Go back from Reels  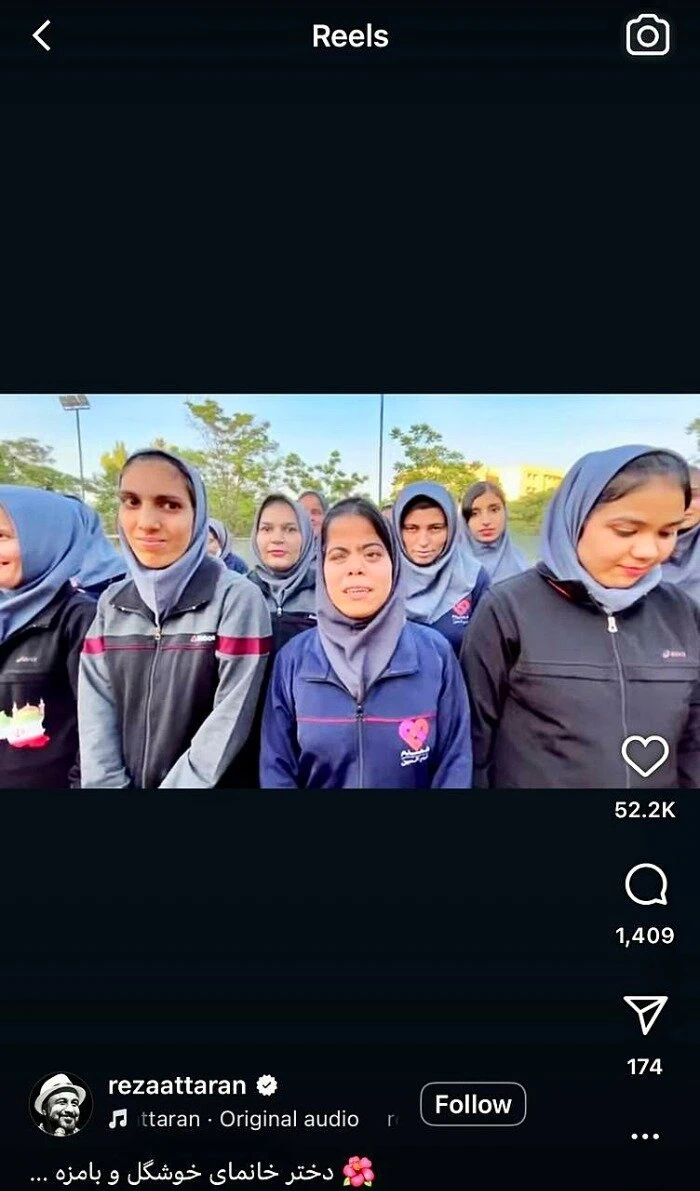pos(41,37)
